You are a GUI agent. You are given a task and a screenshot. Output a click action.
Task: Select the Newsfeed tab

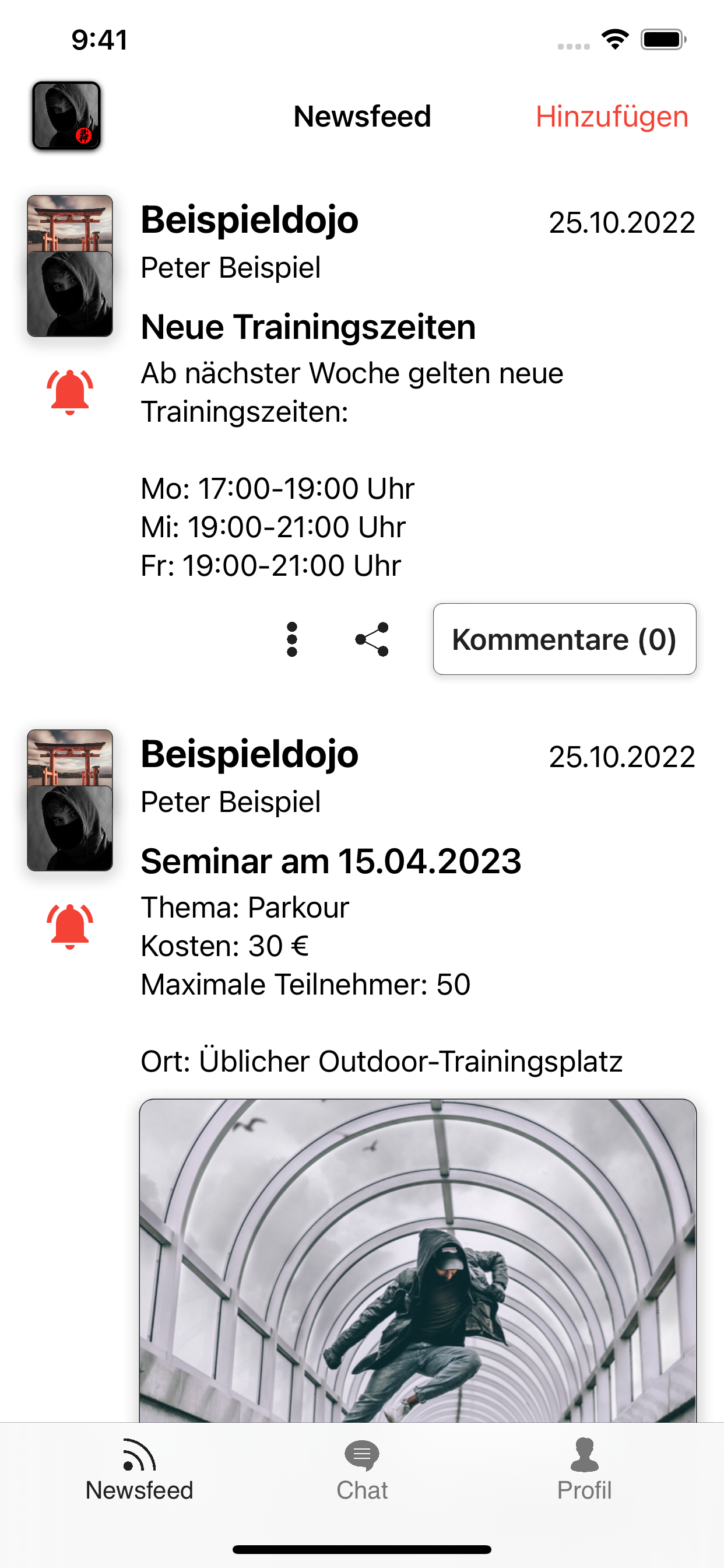tap(139, 1468)
